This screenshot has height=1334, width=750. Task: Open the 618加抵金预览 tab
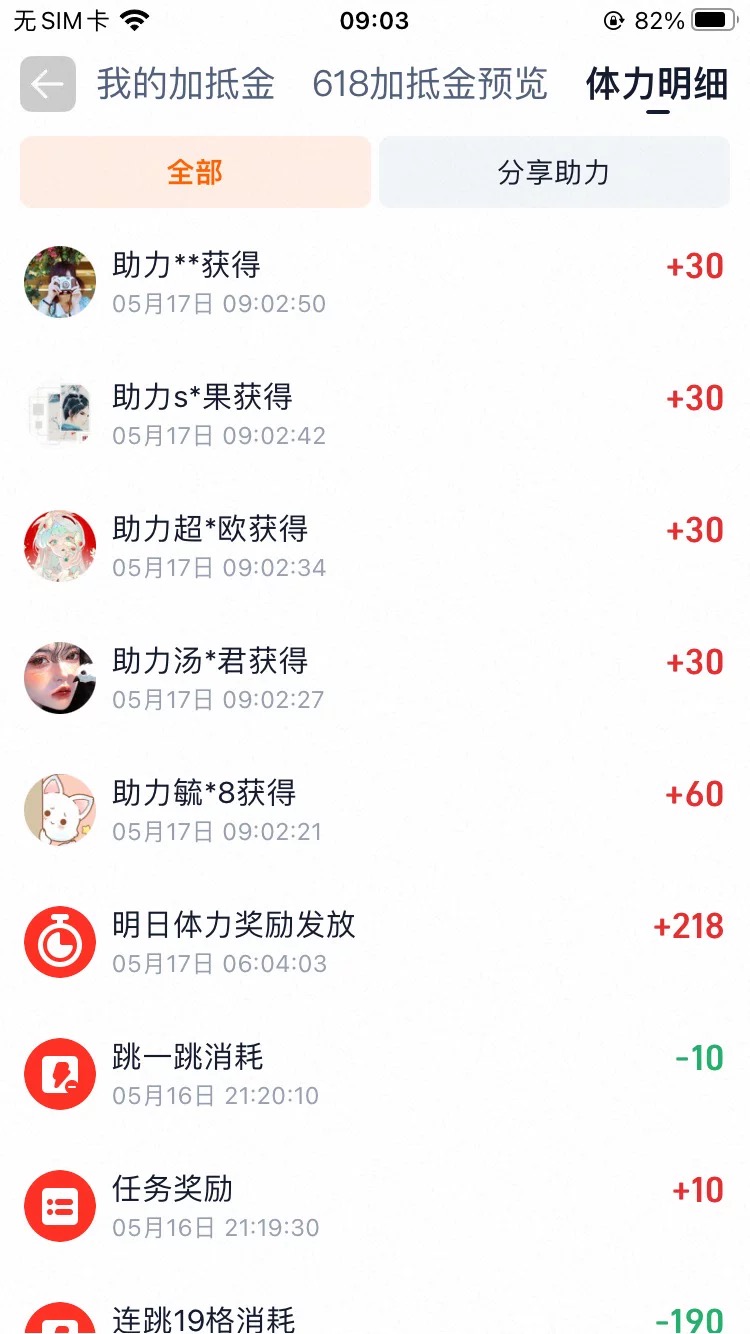430,85
